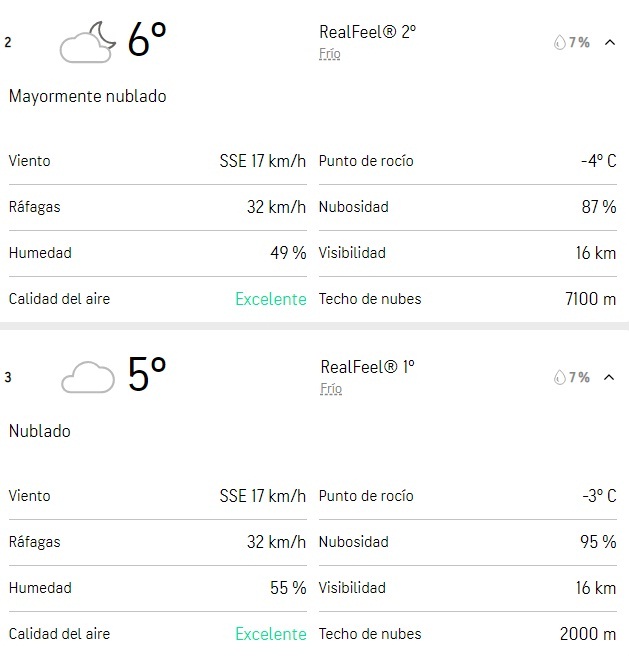Open the Frío link under RealFeel 1°
629x656 pixels.
[x=331, y=389]
